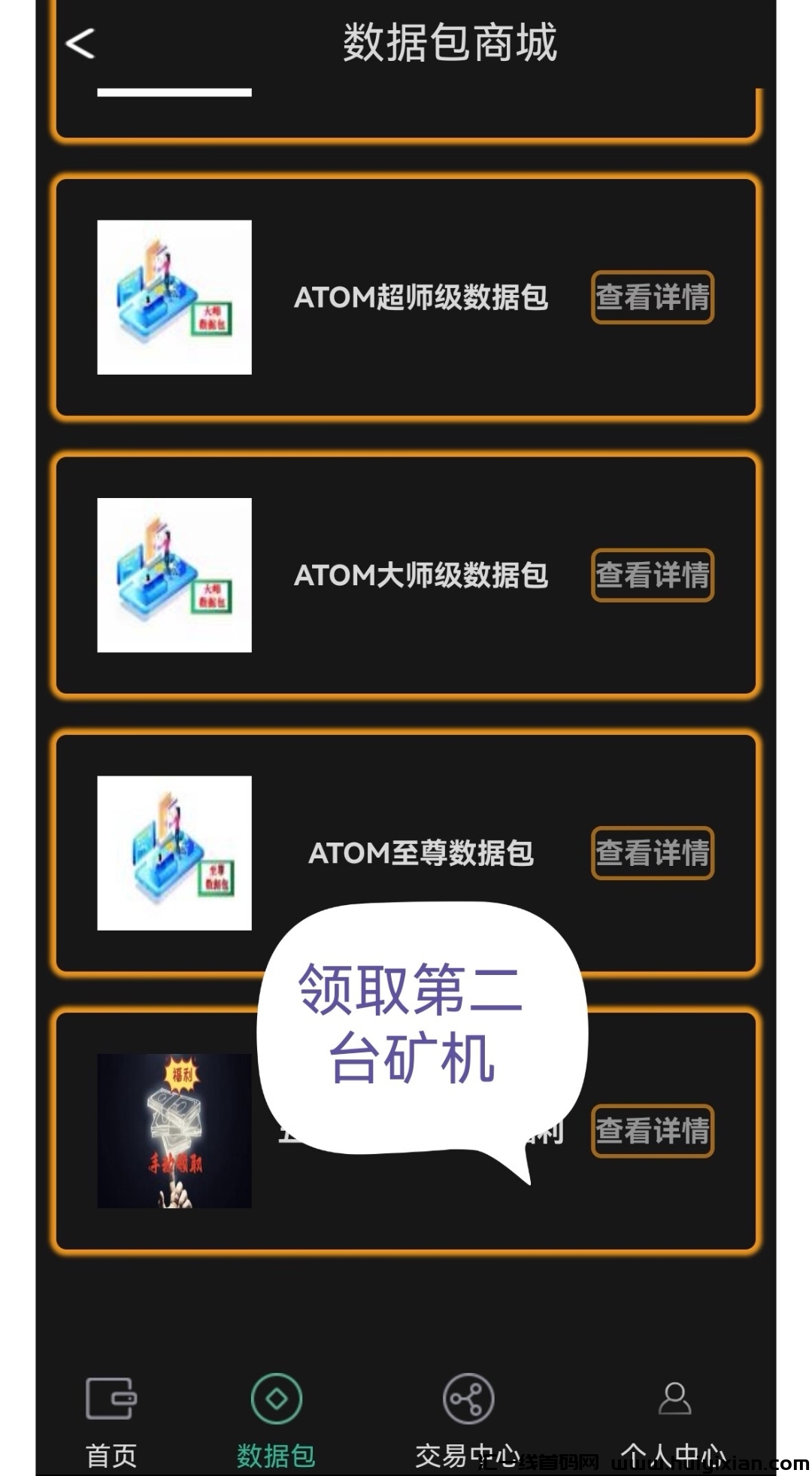The height and width of the screenshot is (1476, 812).
Task: Tap the 福利 manual-claim product image
Action: click(174, 1128)
